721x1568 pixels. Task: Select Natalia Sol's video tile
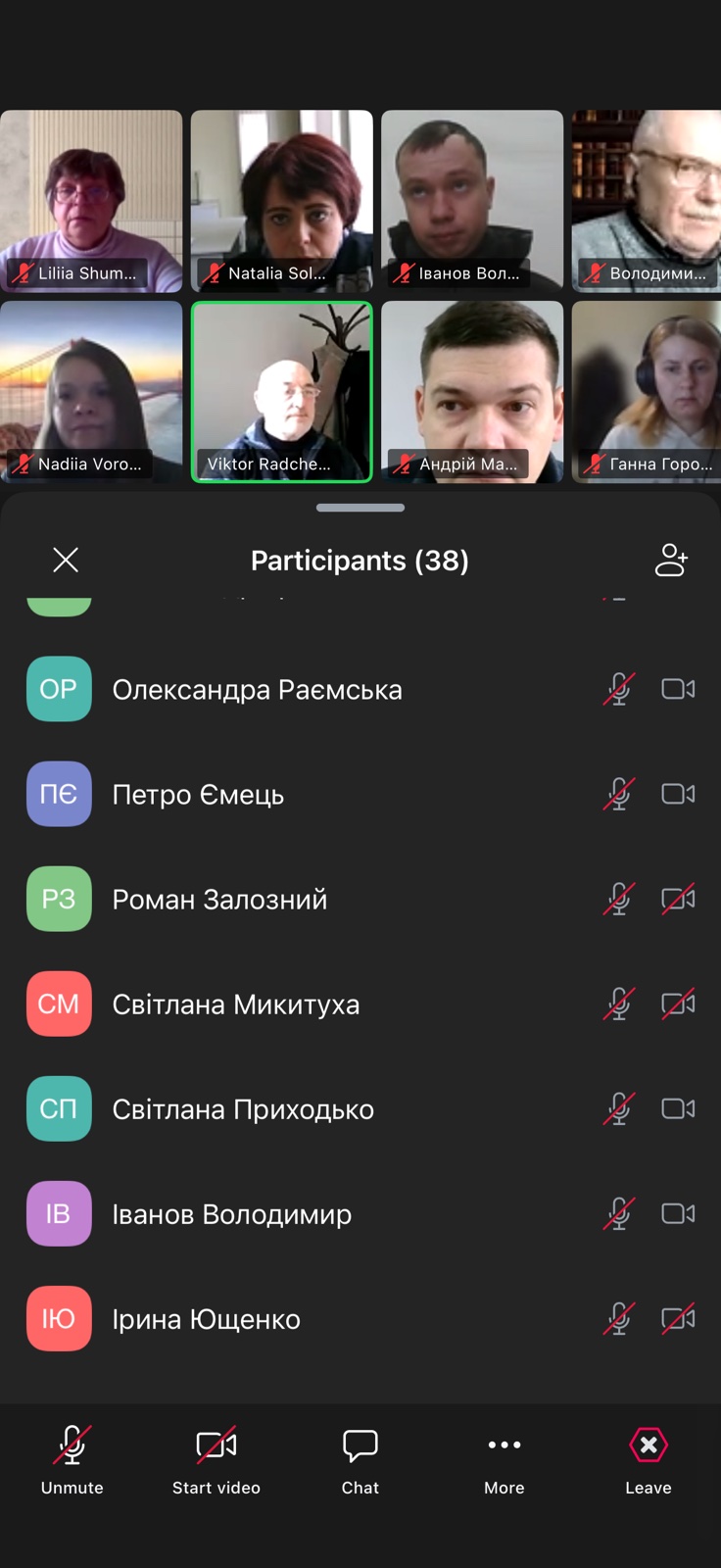pos(282,201)
